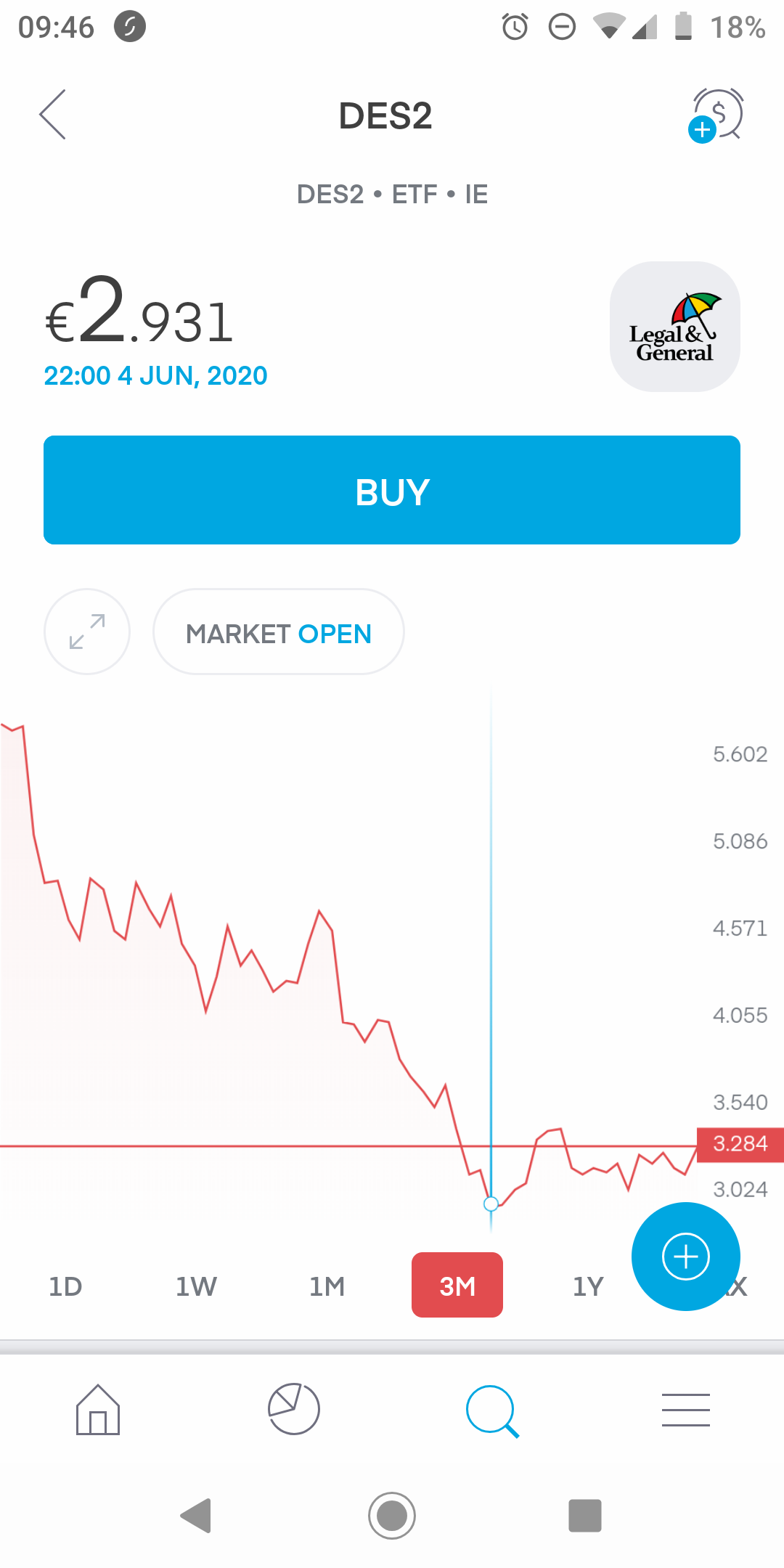Go back using the top-left arrow

(x=52, y=115)
